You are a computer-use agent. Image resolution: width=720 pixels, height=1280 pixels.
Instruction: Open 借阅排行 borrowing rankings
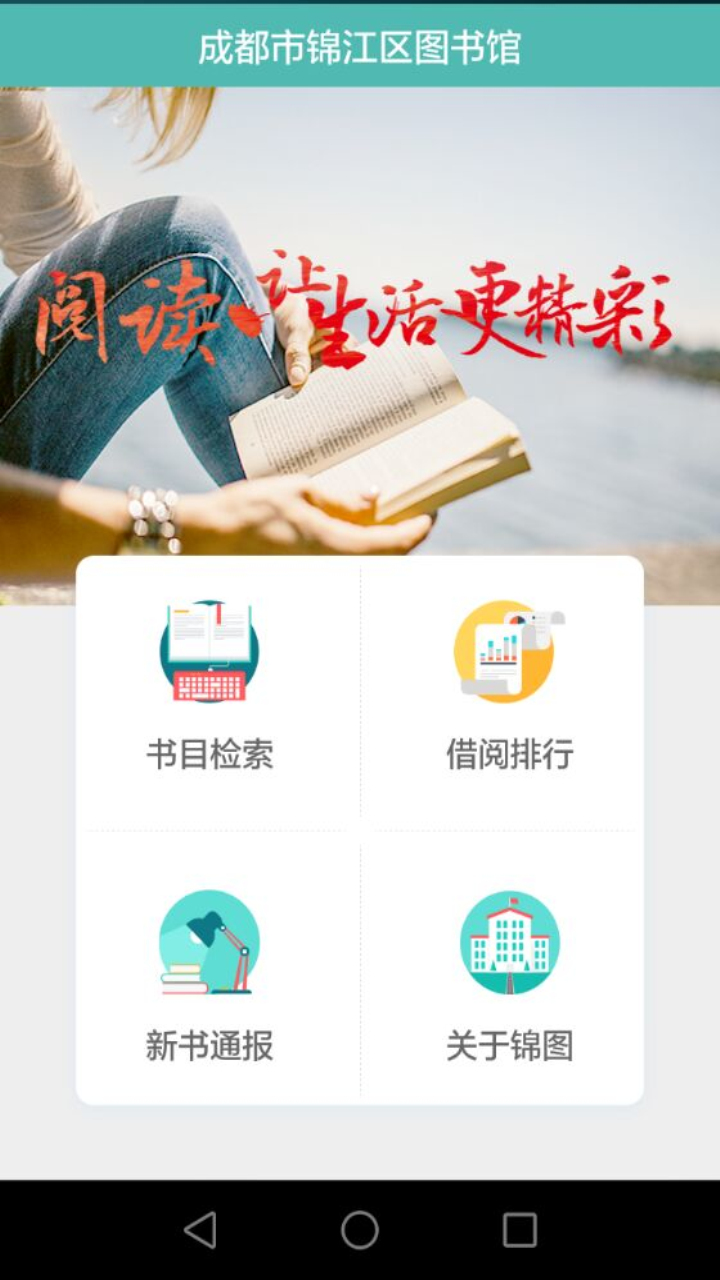(509, 690)
